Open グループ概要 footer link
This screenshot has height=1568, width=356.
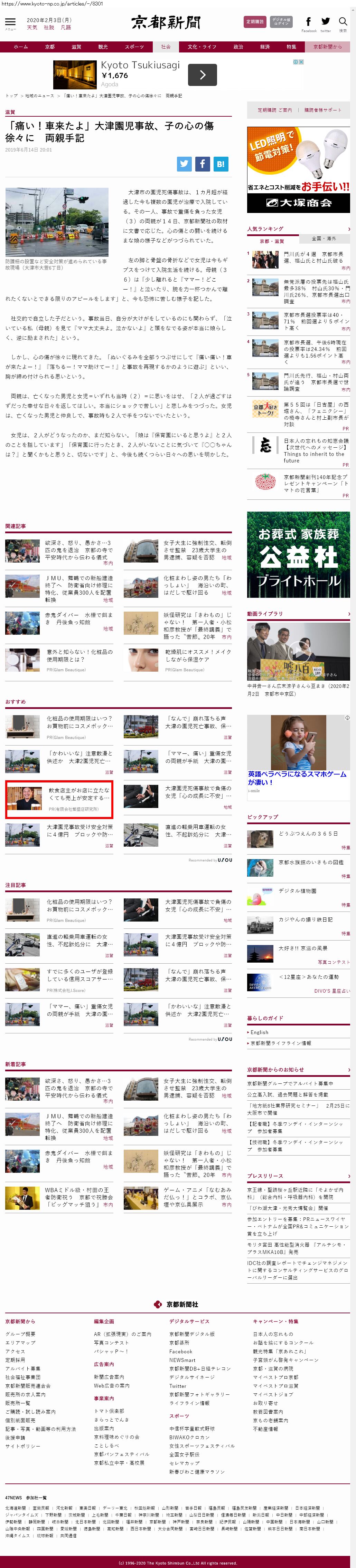(20, 1334)
